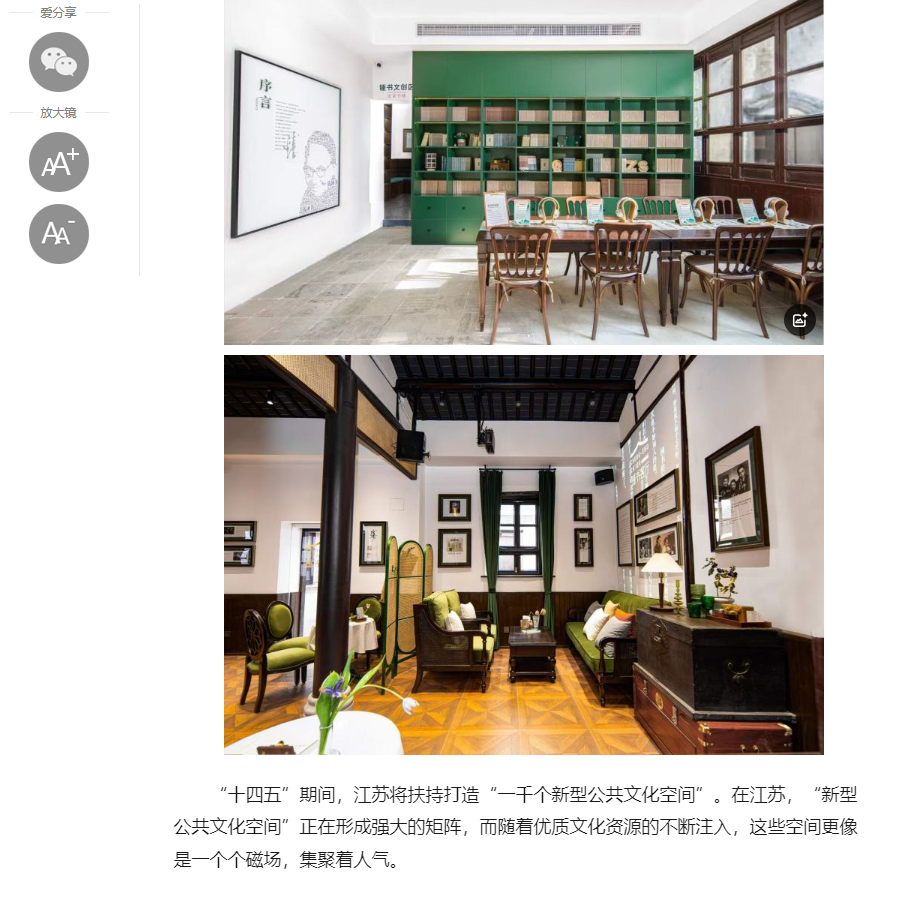Open the lounge room photo with green sofas
The image size is (904, 901).
click(x=523, y=554)
